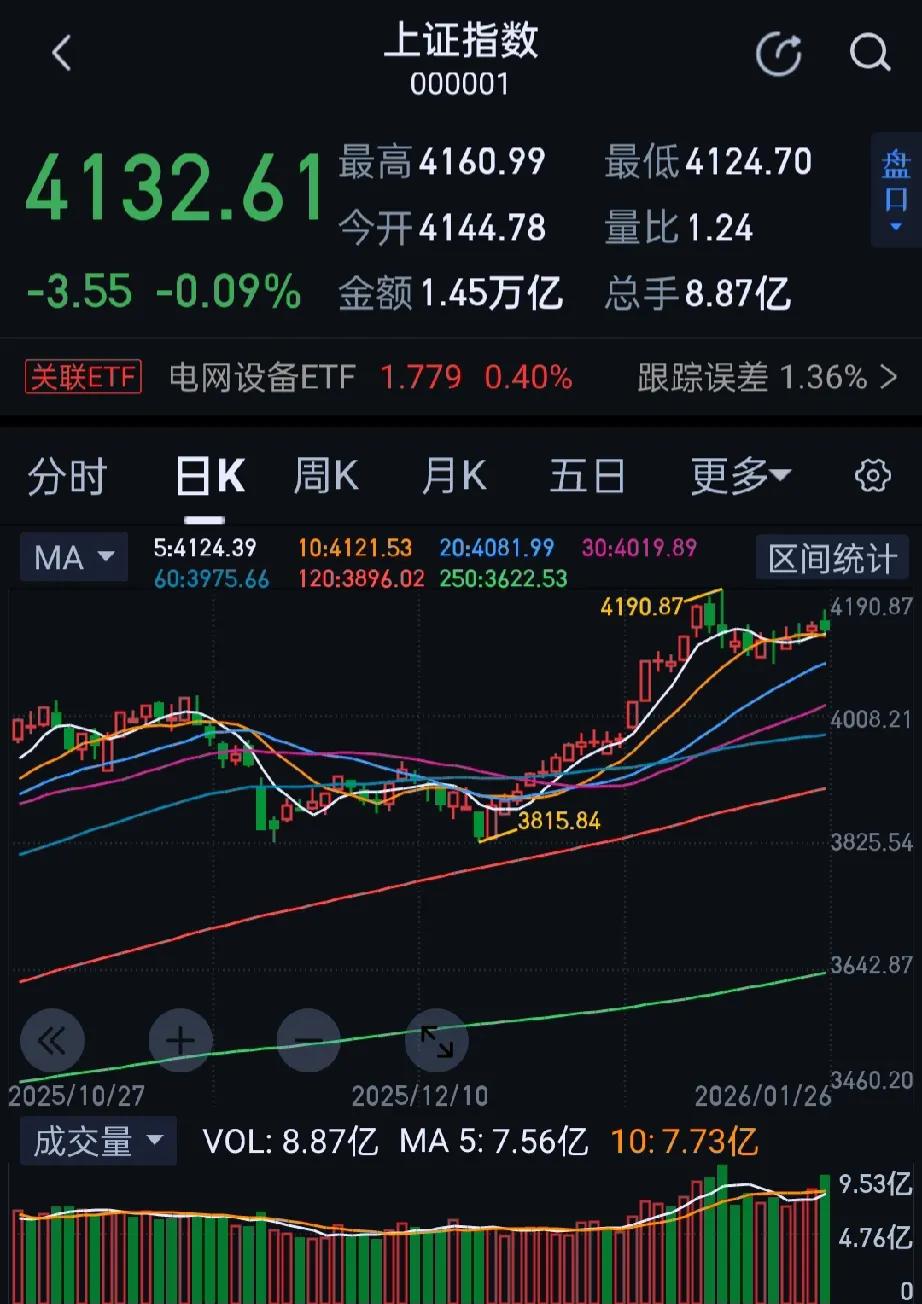Viewport: 922px width, 1304px height.
Task: Open the MA indicator dropdown
Action: click(x=73, y=557)
